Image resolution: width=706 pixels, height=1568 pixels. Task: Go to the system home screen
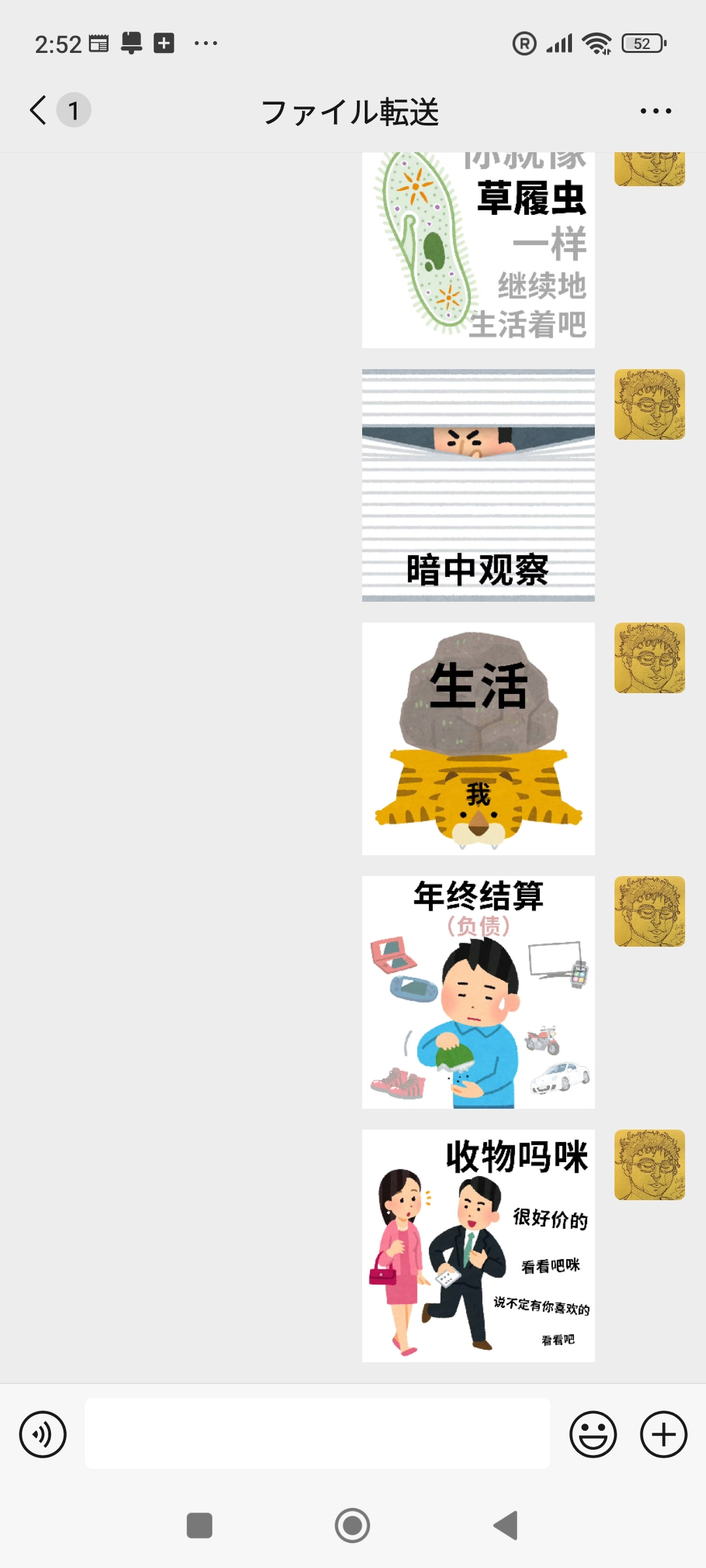(352, 1526)
